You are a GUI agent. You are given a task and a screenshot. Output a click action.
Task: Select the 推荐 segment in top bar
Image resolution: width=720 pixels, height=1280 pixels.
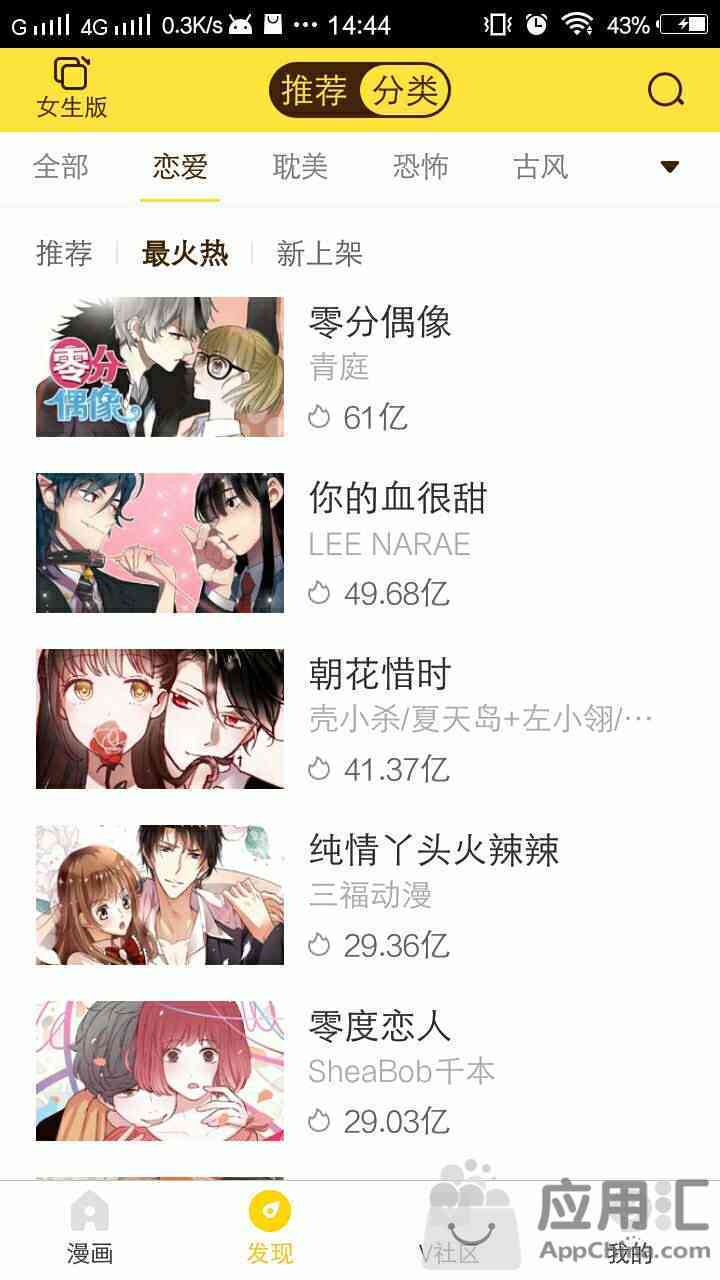[x=314, y=91]
